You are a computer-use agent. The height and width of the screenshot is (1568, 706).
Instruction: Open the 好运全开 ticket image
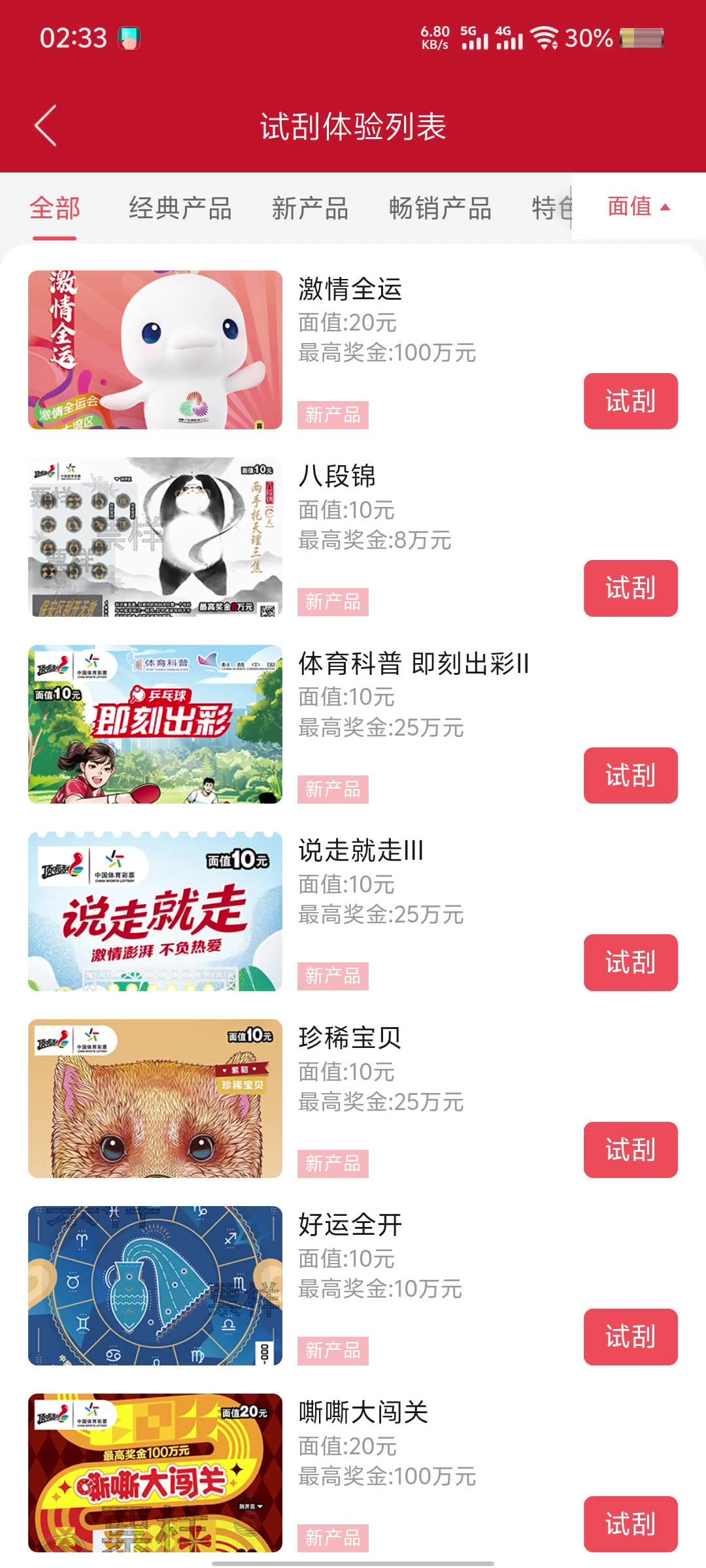pyautogui.click(x=155, y=1286)
